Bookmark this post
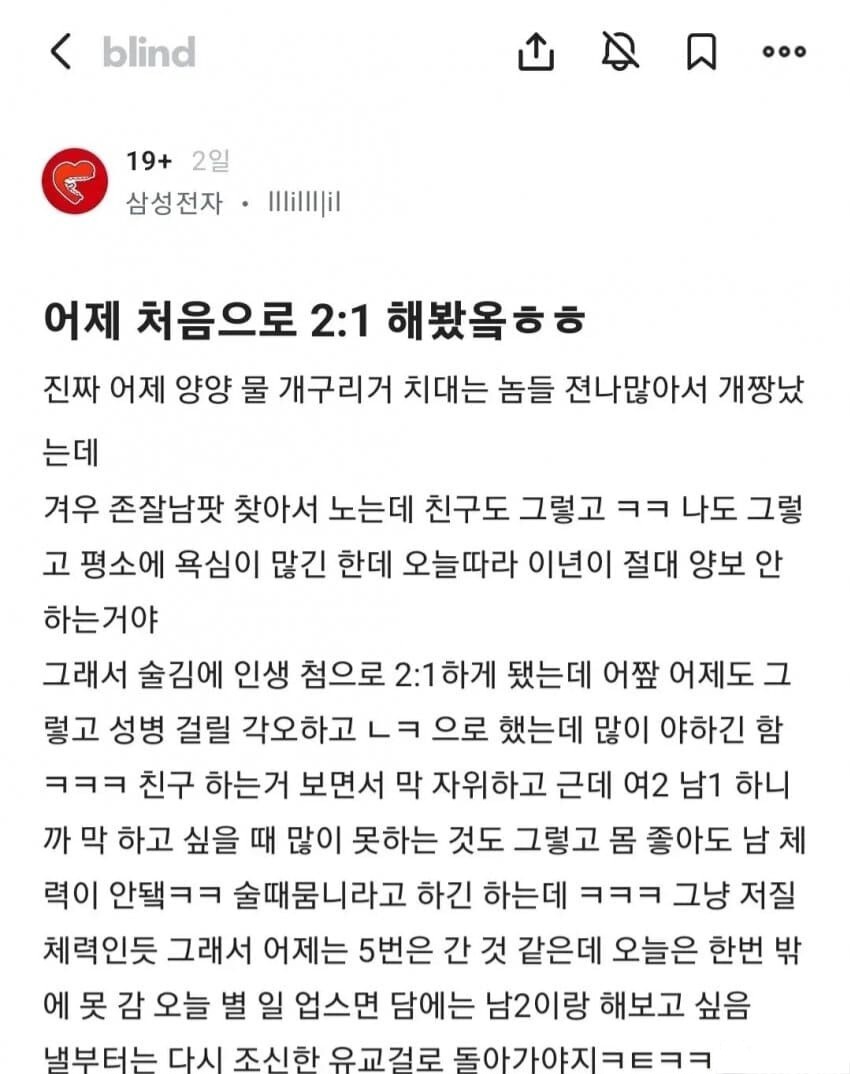Viewport: 850px width, 1074px height. [x=701, y=52]
